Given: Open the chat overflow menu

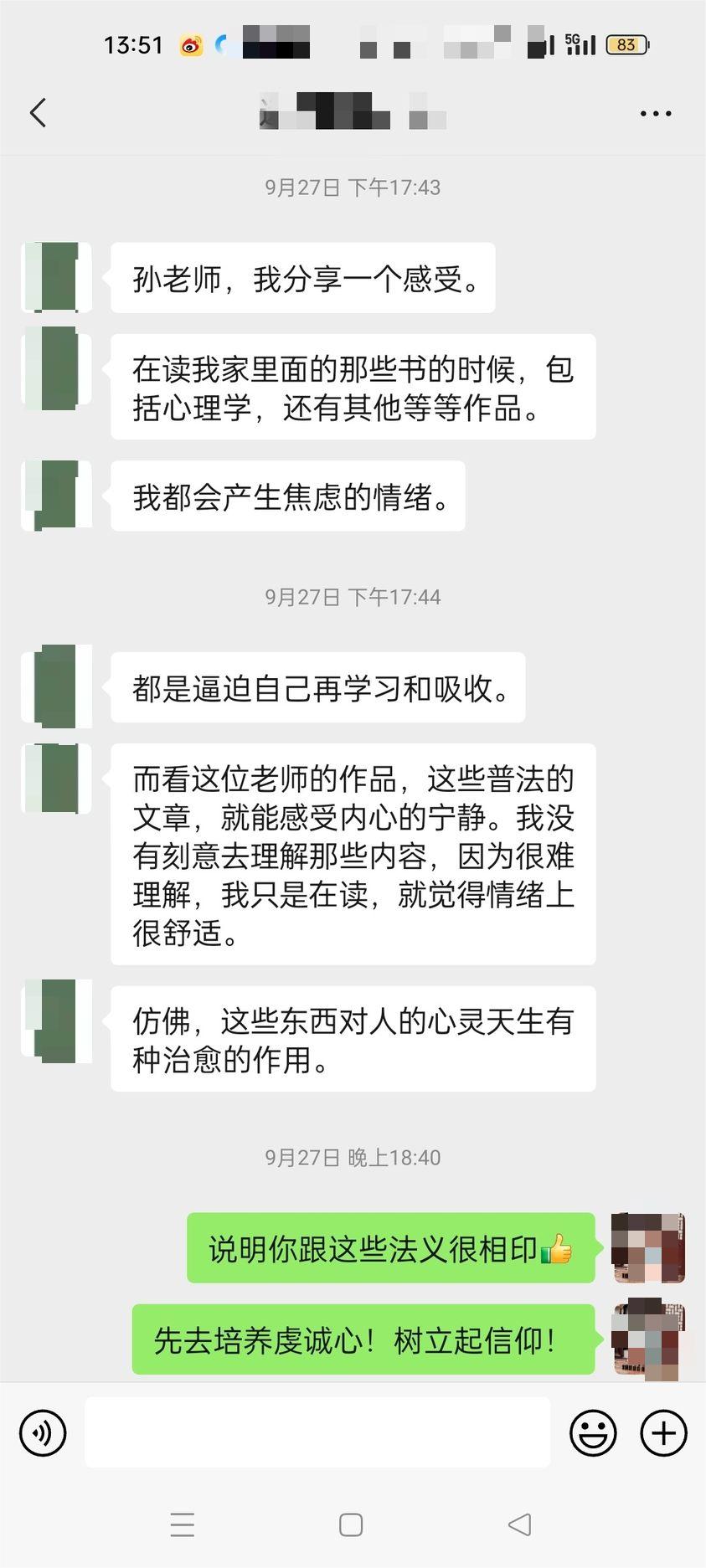Looking at the screenshot, I should click(655, 113).
